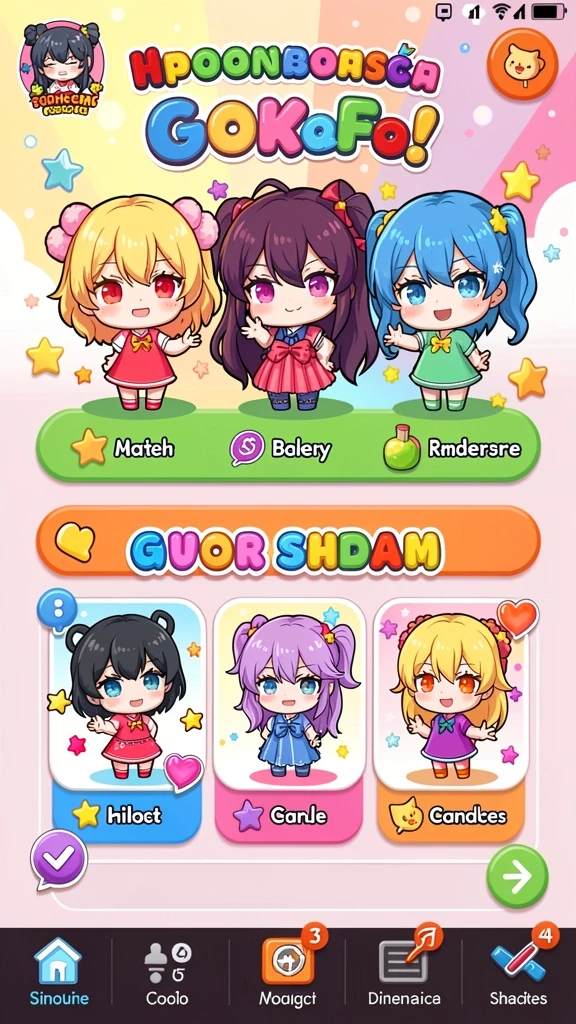Tap the purple checkmark bubble
Viewport: 576px width, 1024px height.
(59, 859)
